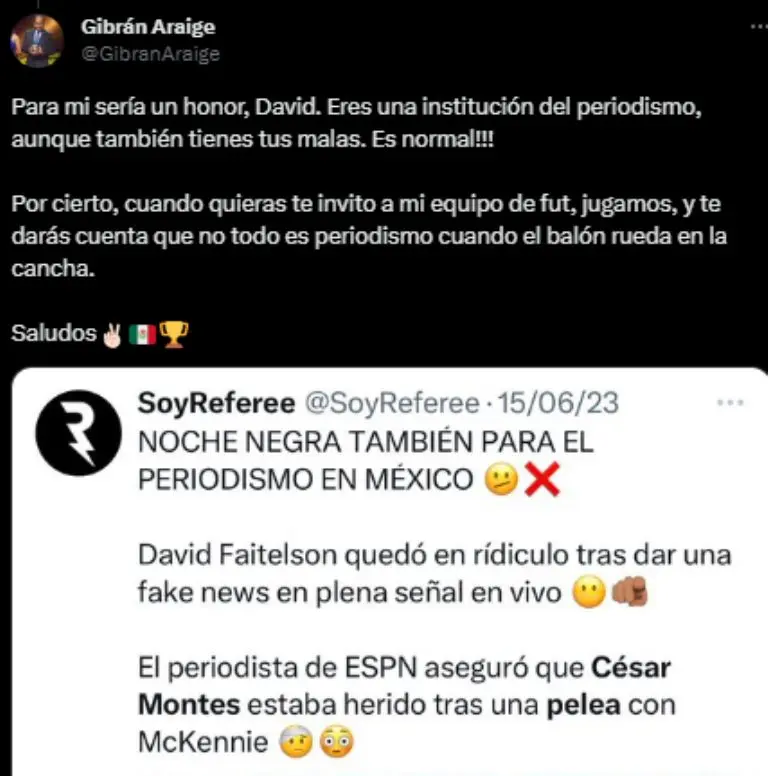Image resolution: width=768 pixels, height=776 pixels.
Task: Open overflow menu on the SoyReferee tweet
Action: click(x=731, y=402)
